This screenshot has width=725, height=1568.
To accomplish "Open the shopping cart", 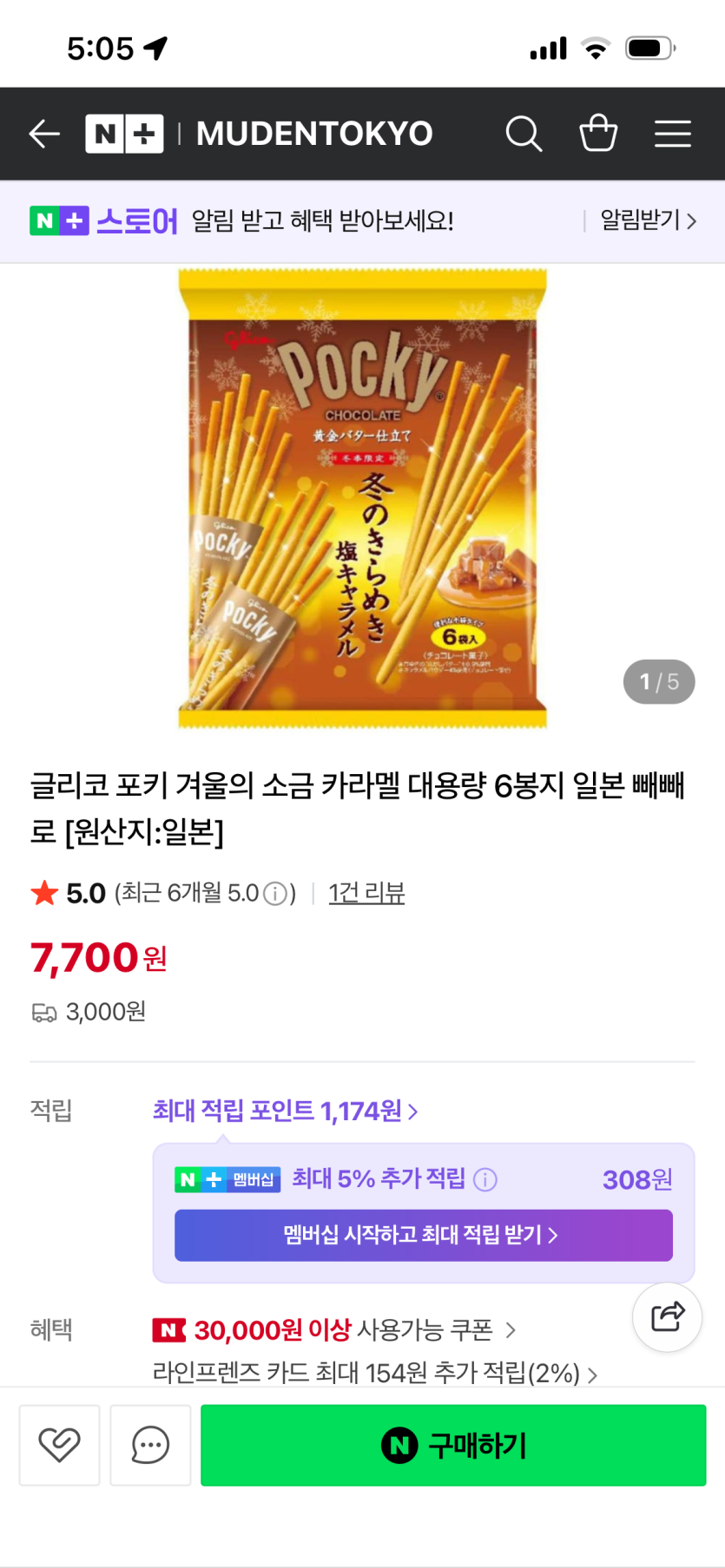I will point(598,134).
